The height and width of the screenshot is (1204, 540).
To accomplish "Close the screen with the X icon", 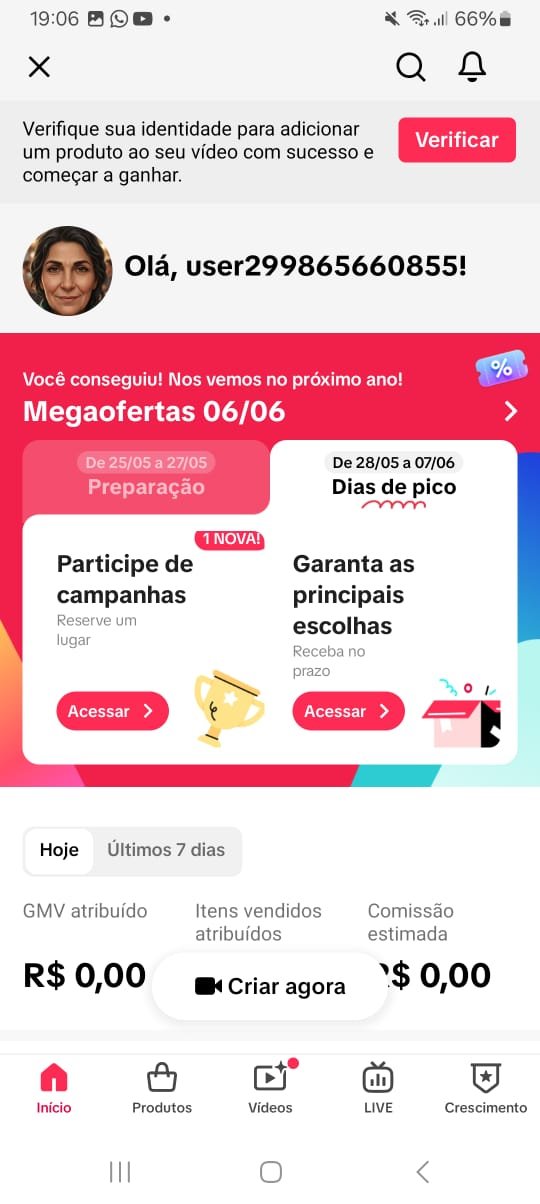I will tap(39, 67).
